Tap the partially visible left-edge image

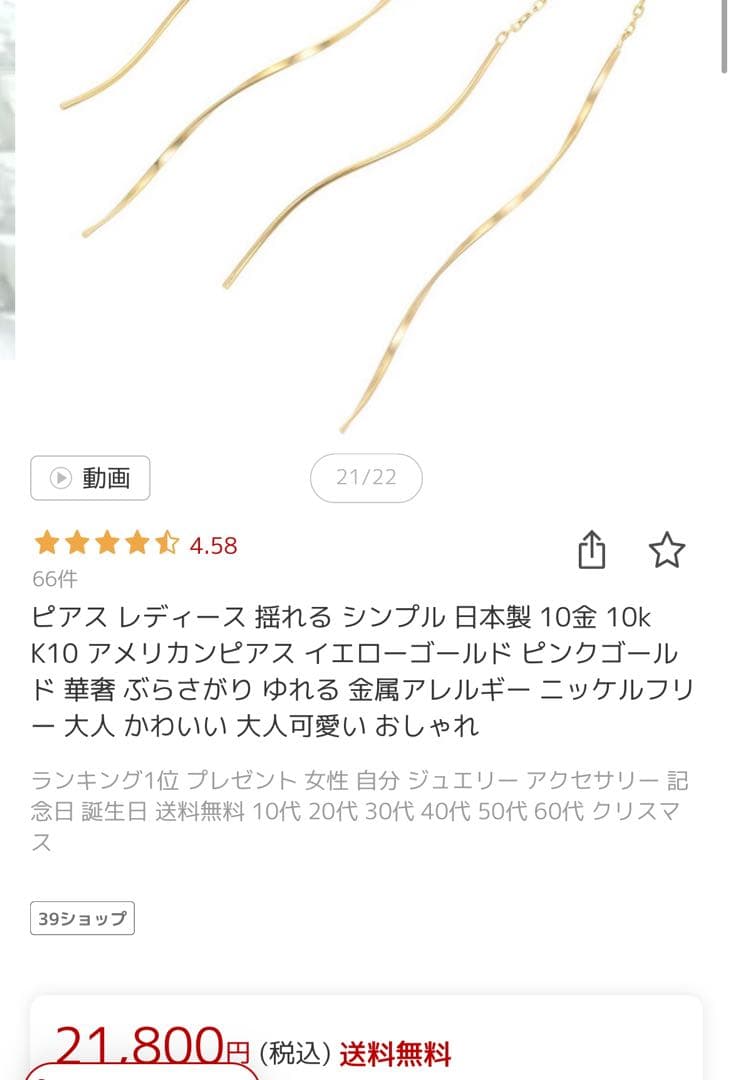pos(8,180)
